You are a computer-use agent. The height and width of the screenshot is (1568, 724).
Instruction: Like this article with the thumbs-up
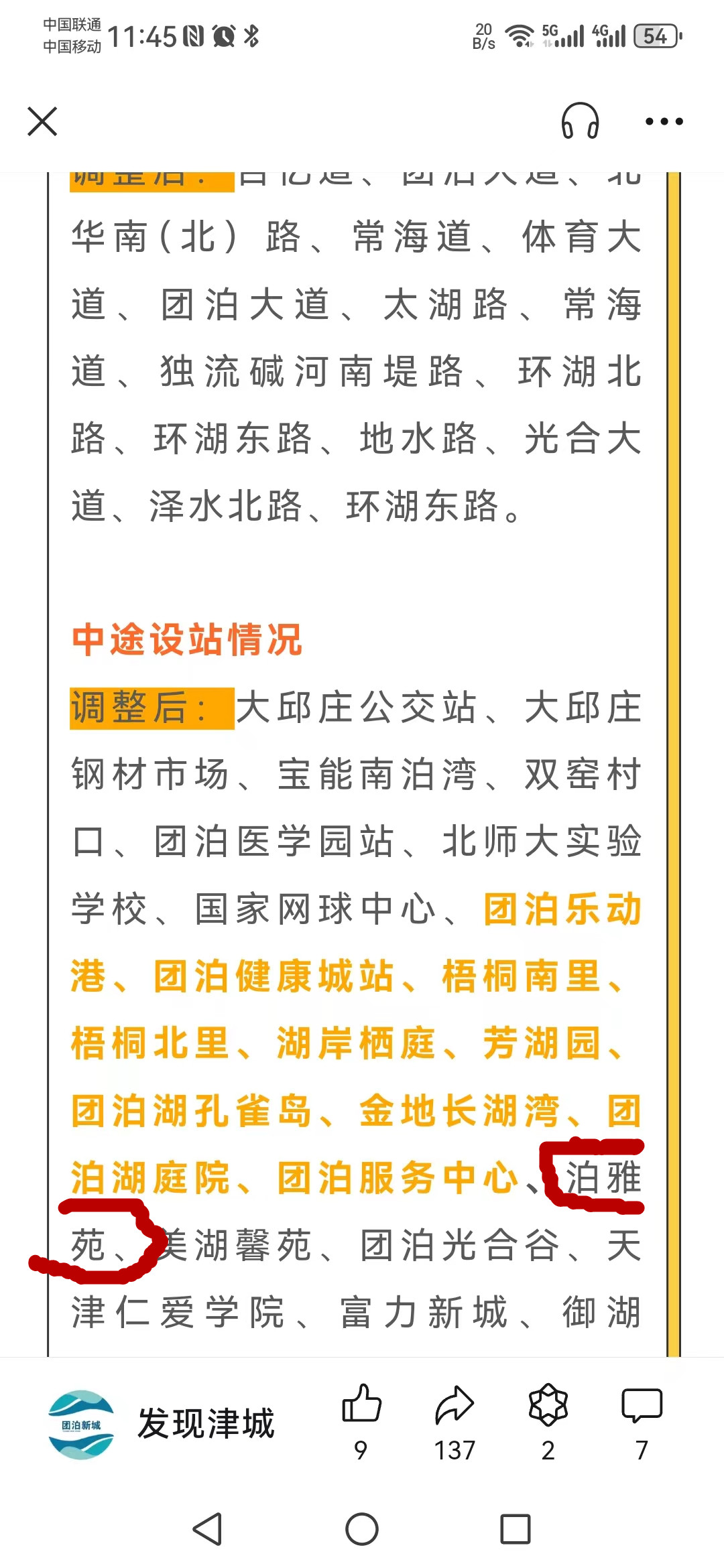361,1404
